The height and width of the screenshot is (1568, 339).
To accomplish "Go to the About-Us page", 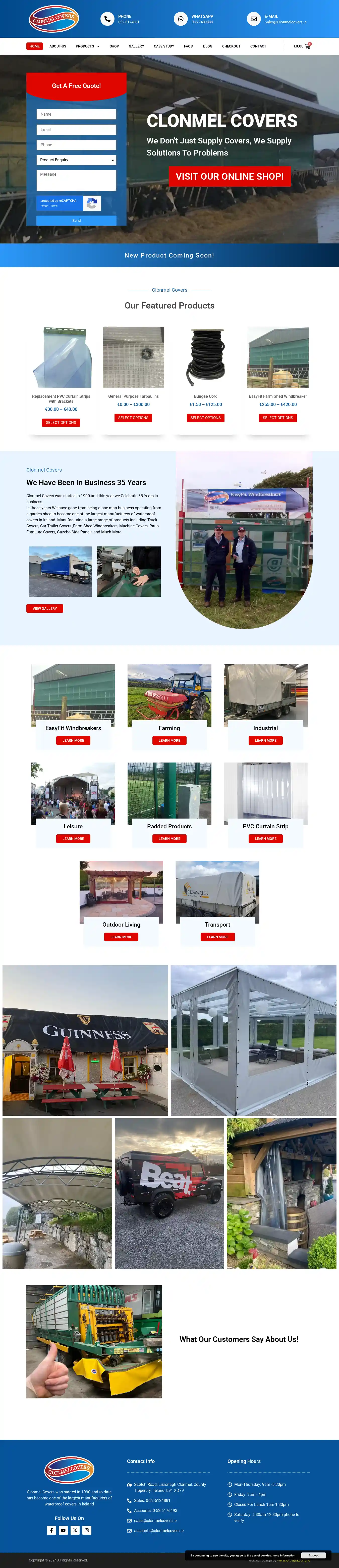I will (x=58, y=46).
